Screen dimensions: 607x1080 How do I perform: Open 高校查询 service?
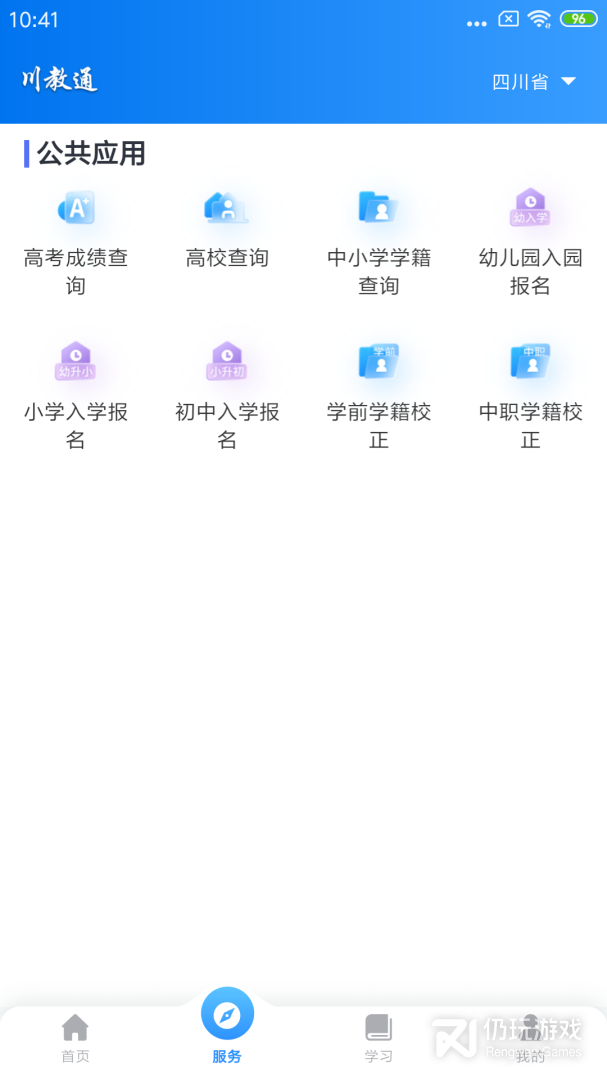pos(227,231)
